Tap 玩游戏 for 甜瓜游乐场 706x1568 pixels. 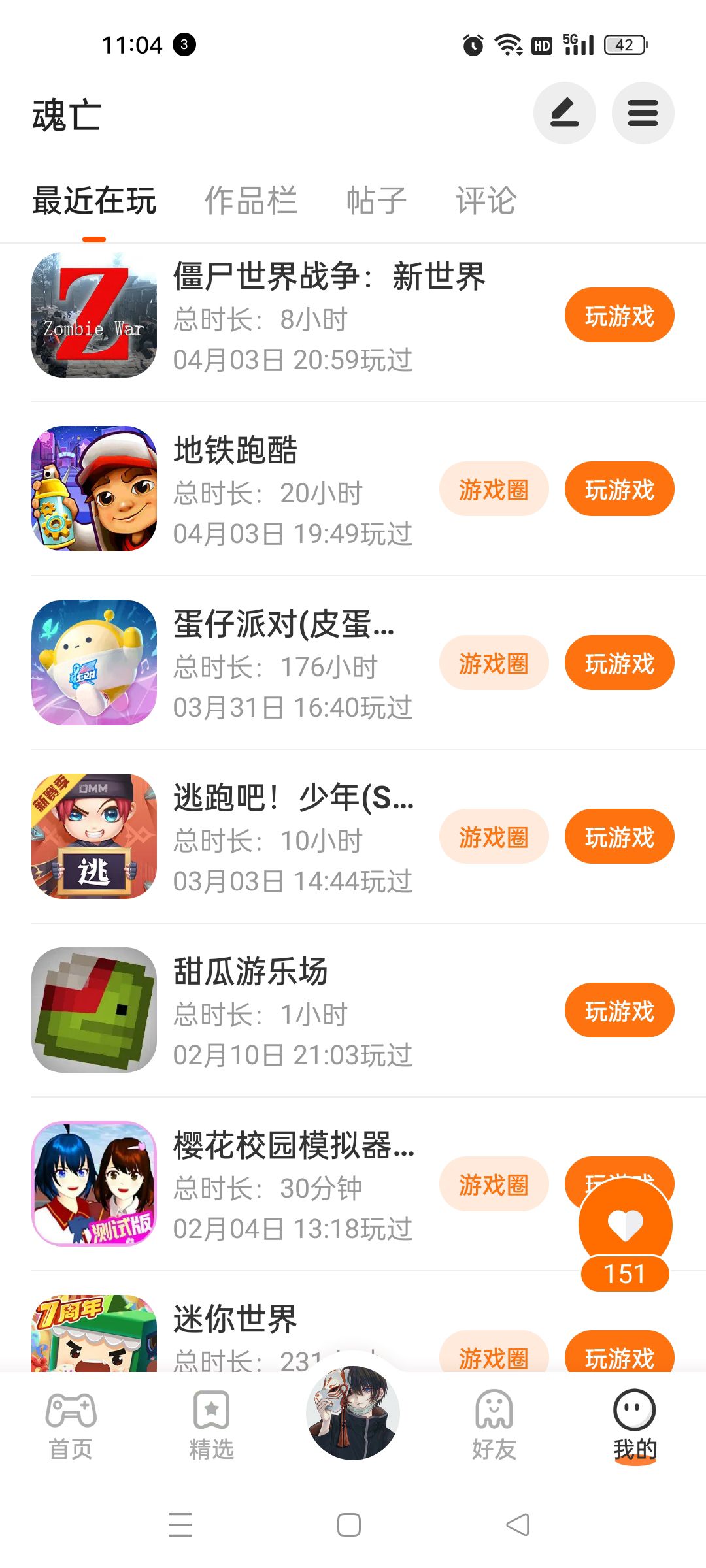pyautogui.click(x=619, y=1011)
